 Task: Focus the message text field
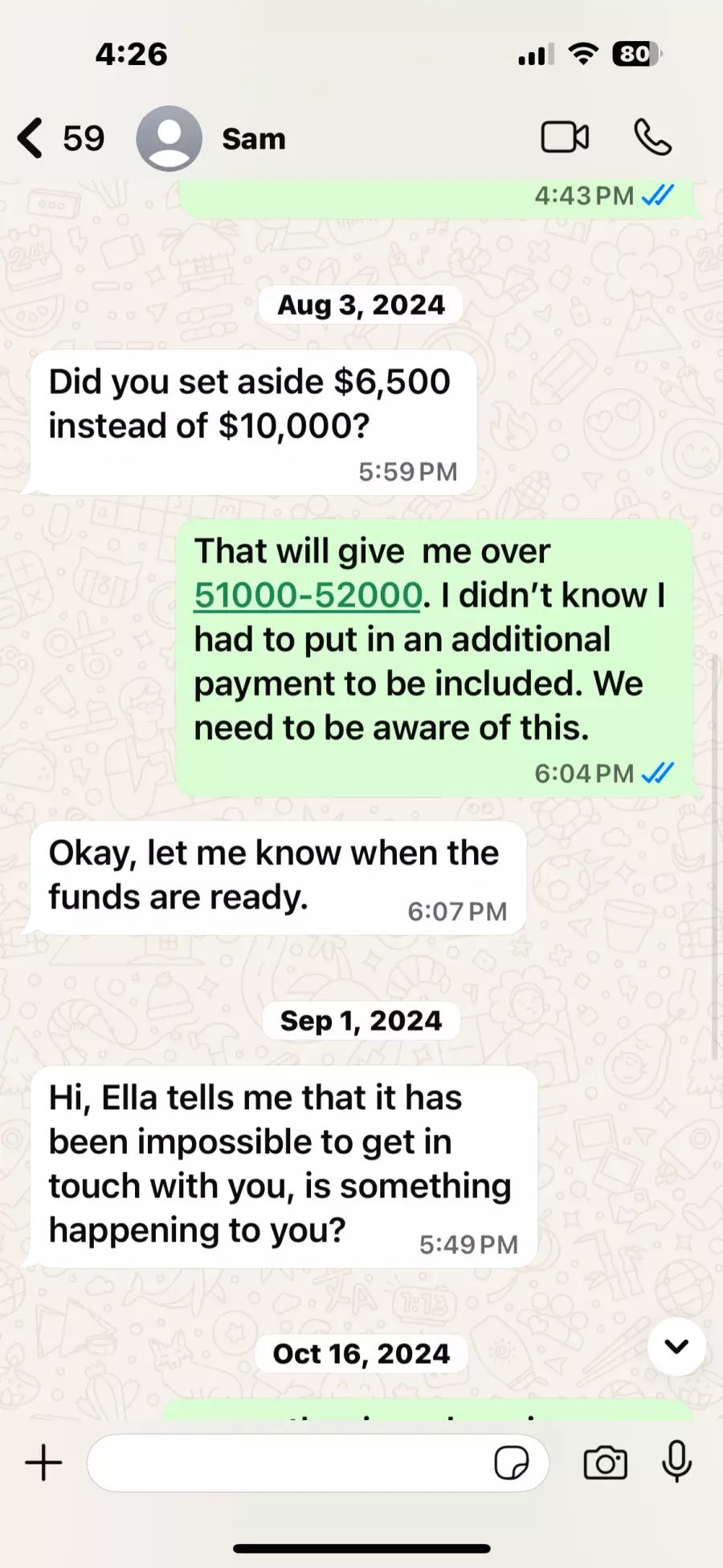tap(289, 1463)
